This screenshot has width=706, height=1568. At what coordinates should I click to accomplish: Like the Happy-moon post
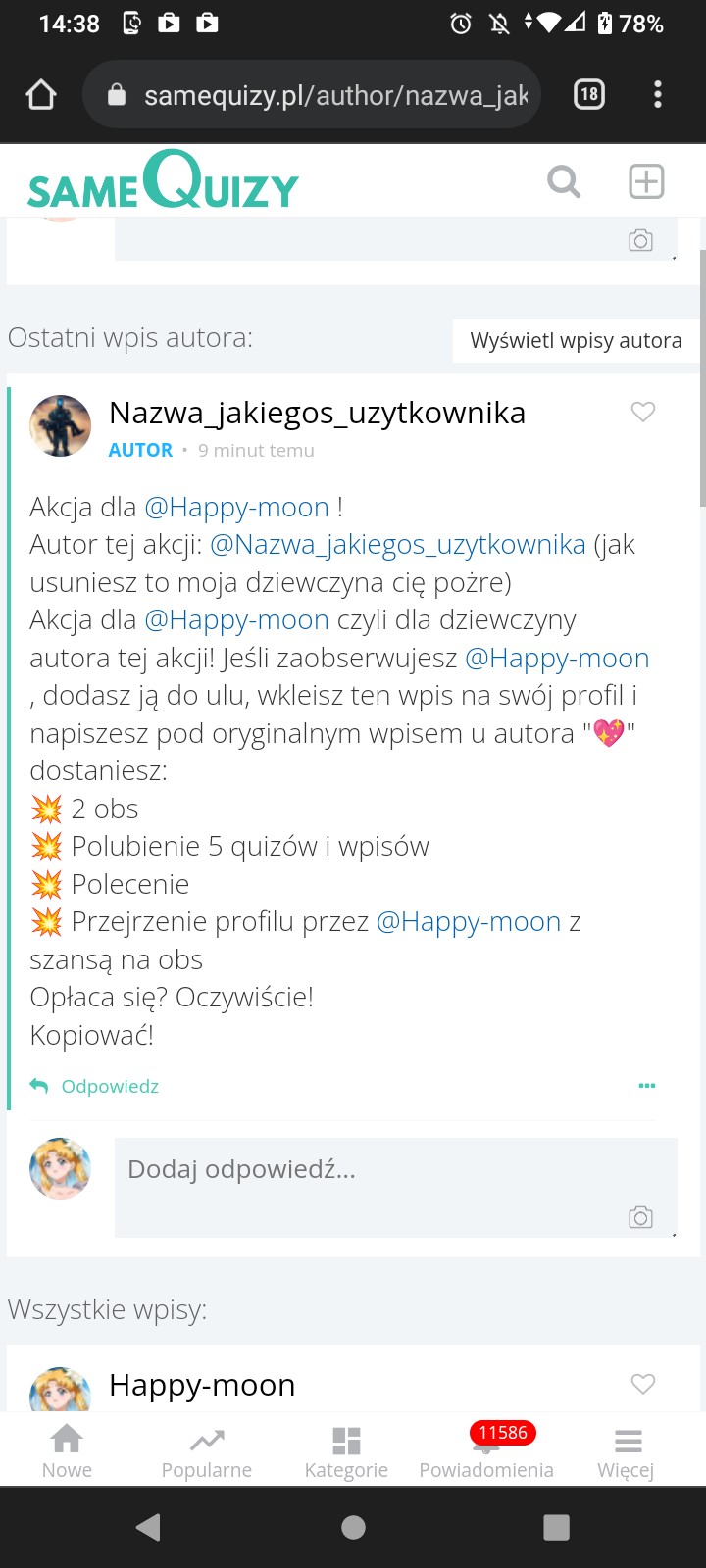pyautogui.click(x=643, y=1384)
